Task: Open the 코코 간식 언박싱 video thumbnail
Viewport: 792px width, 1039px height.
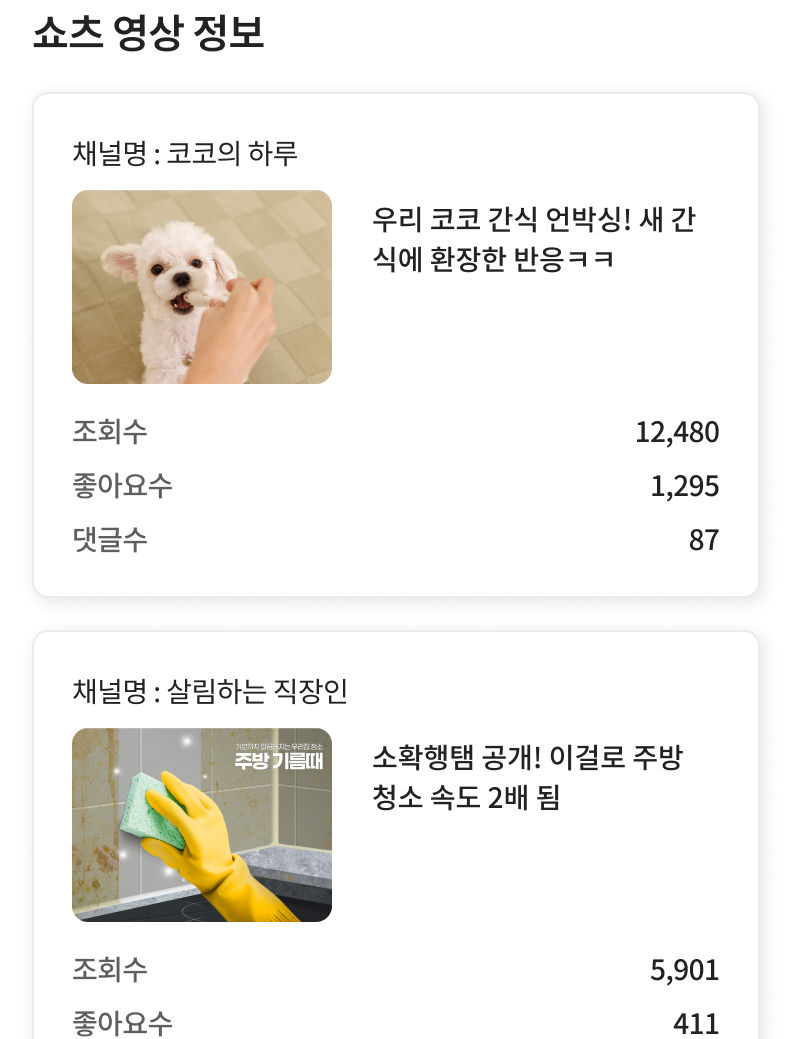Action: (x=202, y=287)
